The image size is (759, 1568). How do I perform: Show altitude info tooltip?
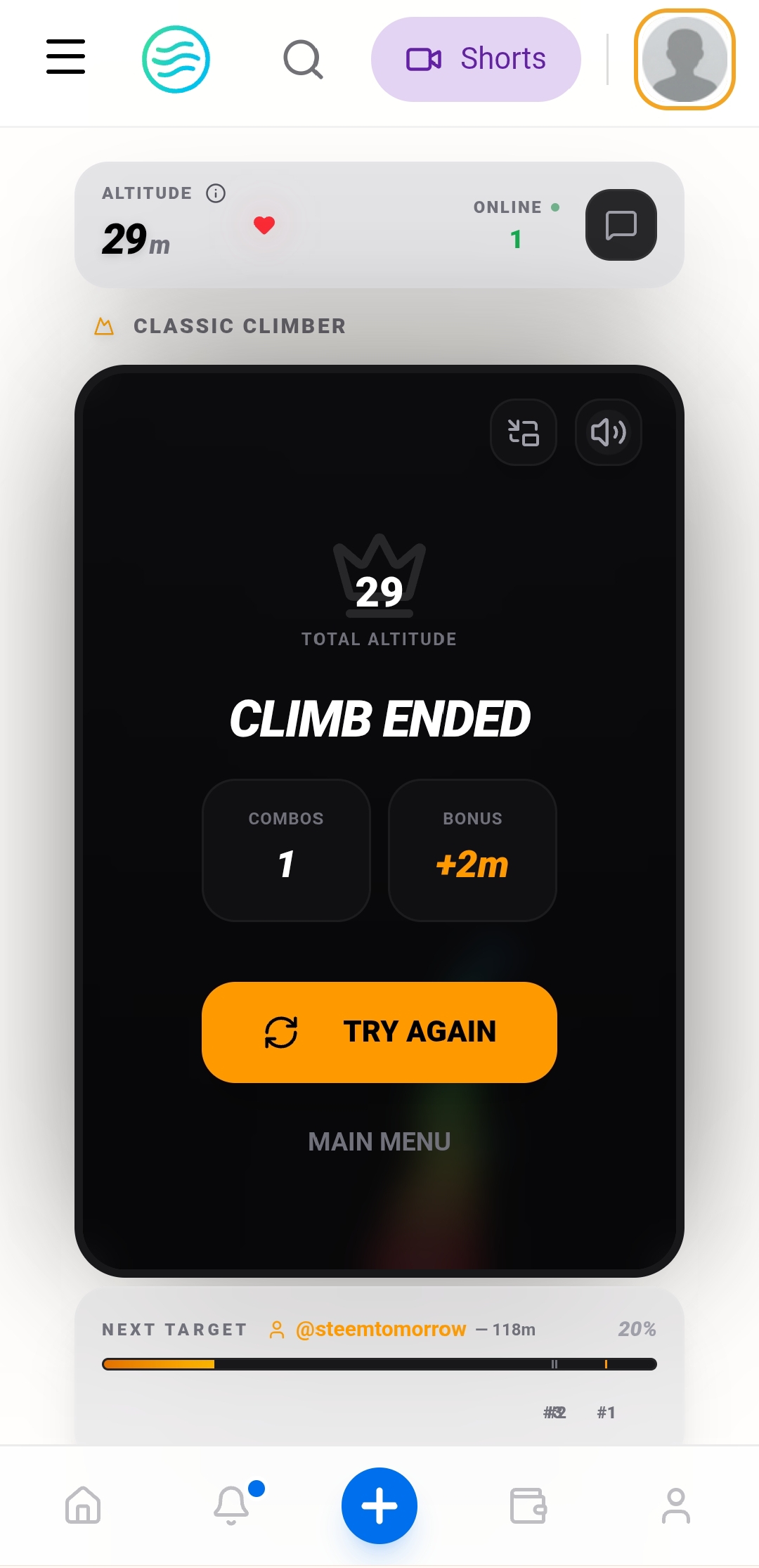(216, 193)
